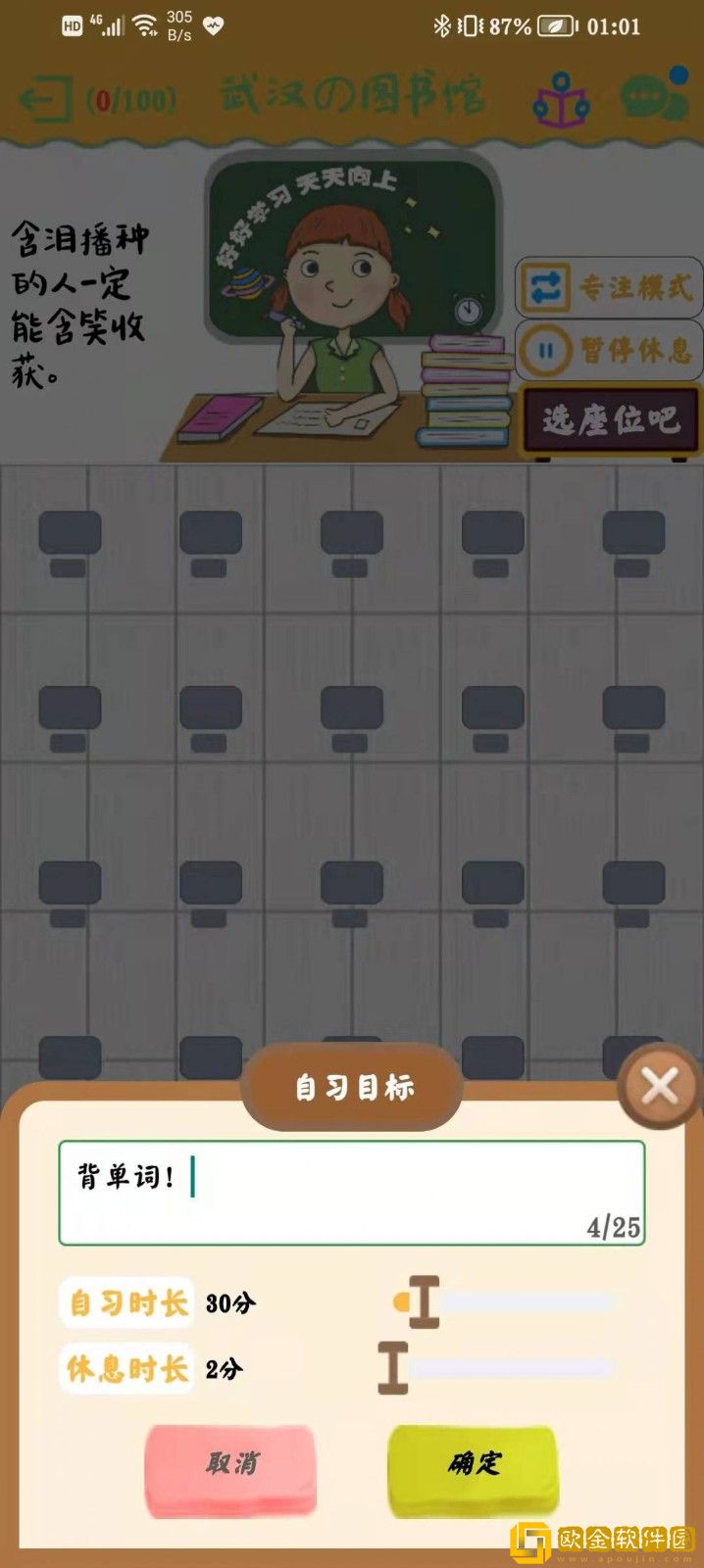Screen dimensions: 704x1568
Task: Close the 自习目标 dialog with the X
Action: click(659, 1087)
